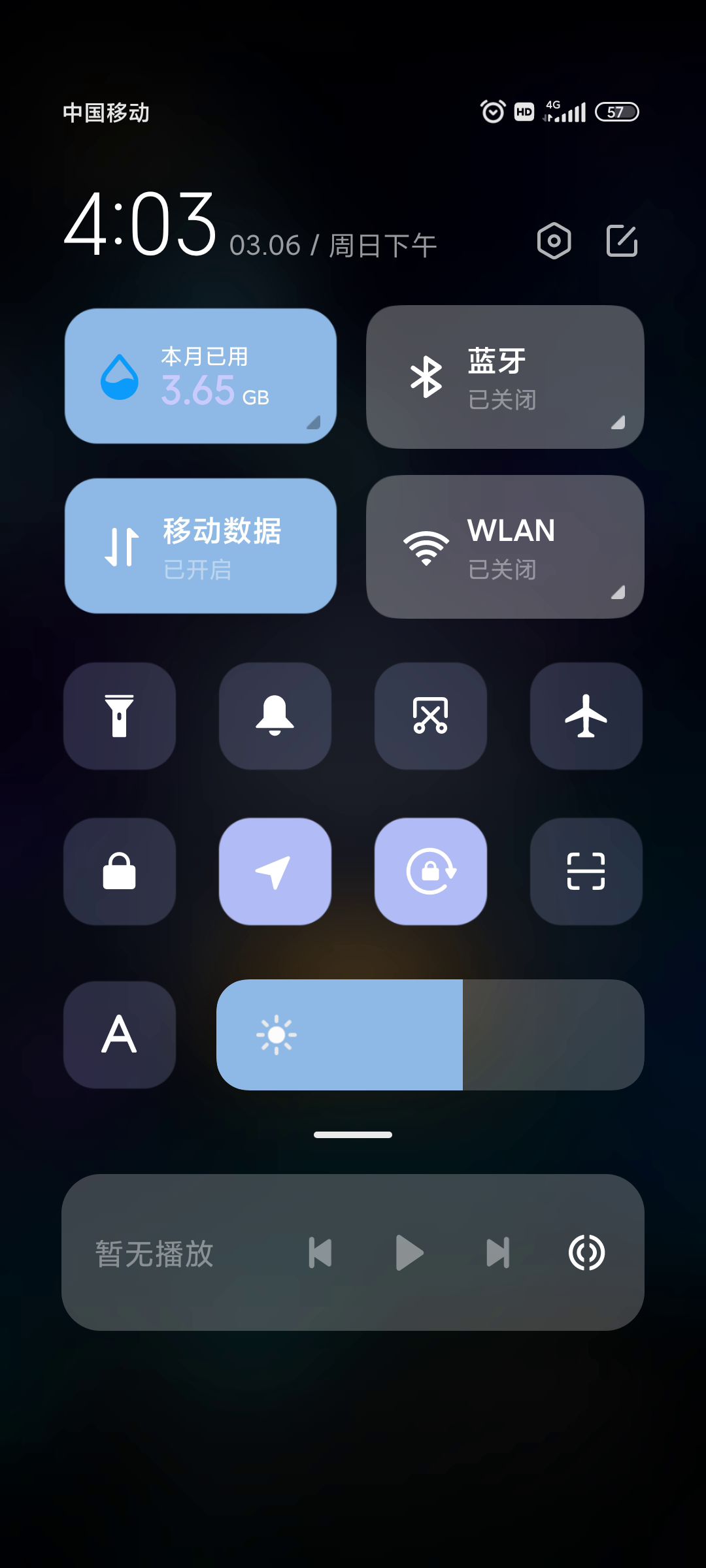Toggle the bell sound mode
The width and height of the screenshot is (706, 1568).
coord(275,716)
